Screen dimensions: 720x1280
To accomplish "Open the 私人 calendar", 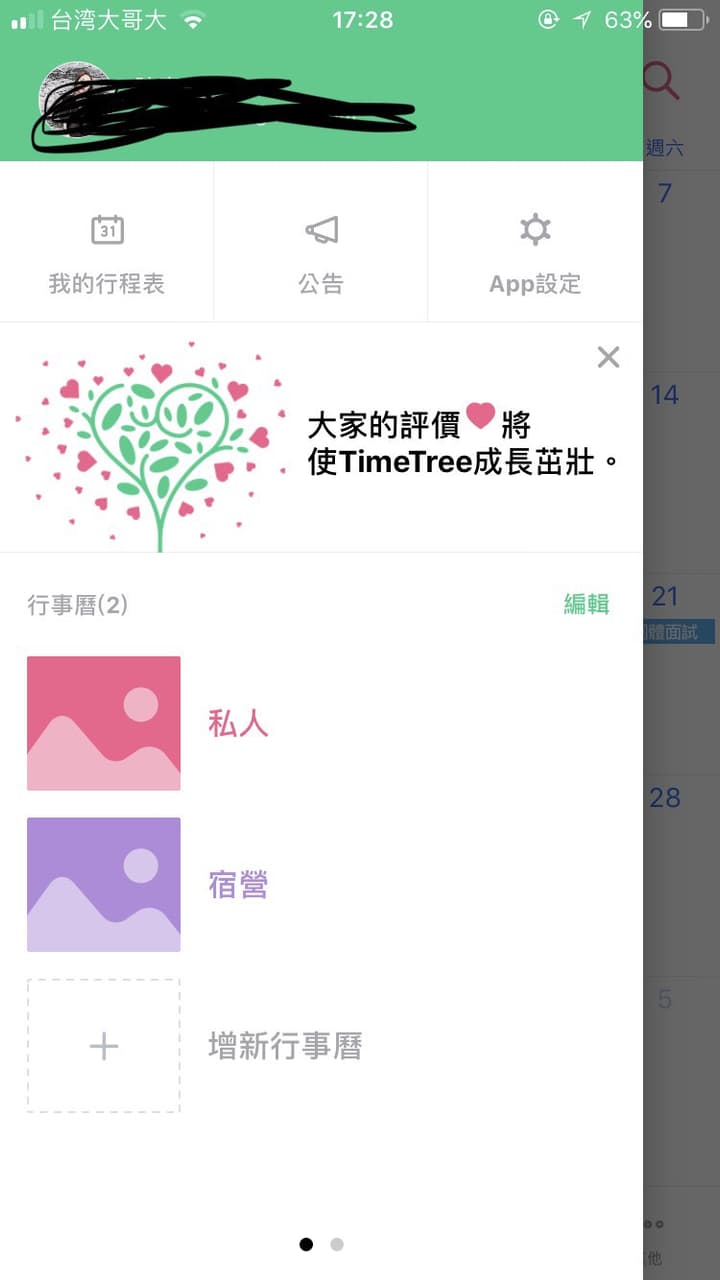I will click(x=321, y=723).
